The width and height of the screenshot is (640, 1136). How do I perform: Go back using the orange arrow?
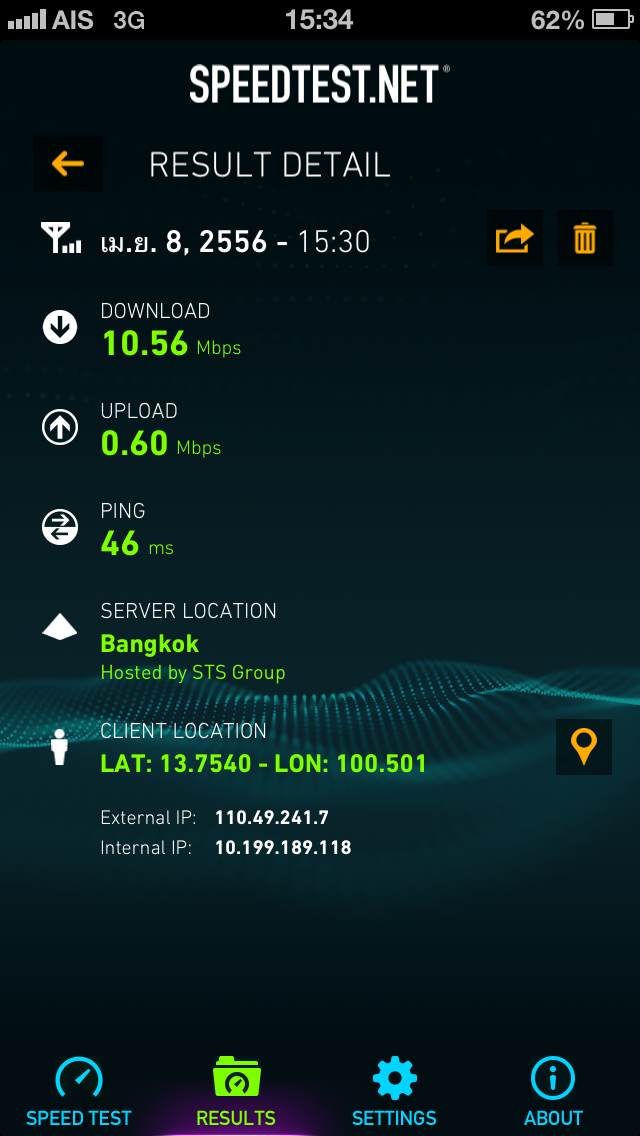click(x=68, y=164)
